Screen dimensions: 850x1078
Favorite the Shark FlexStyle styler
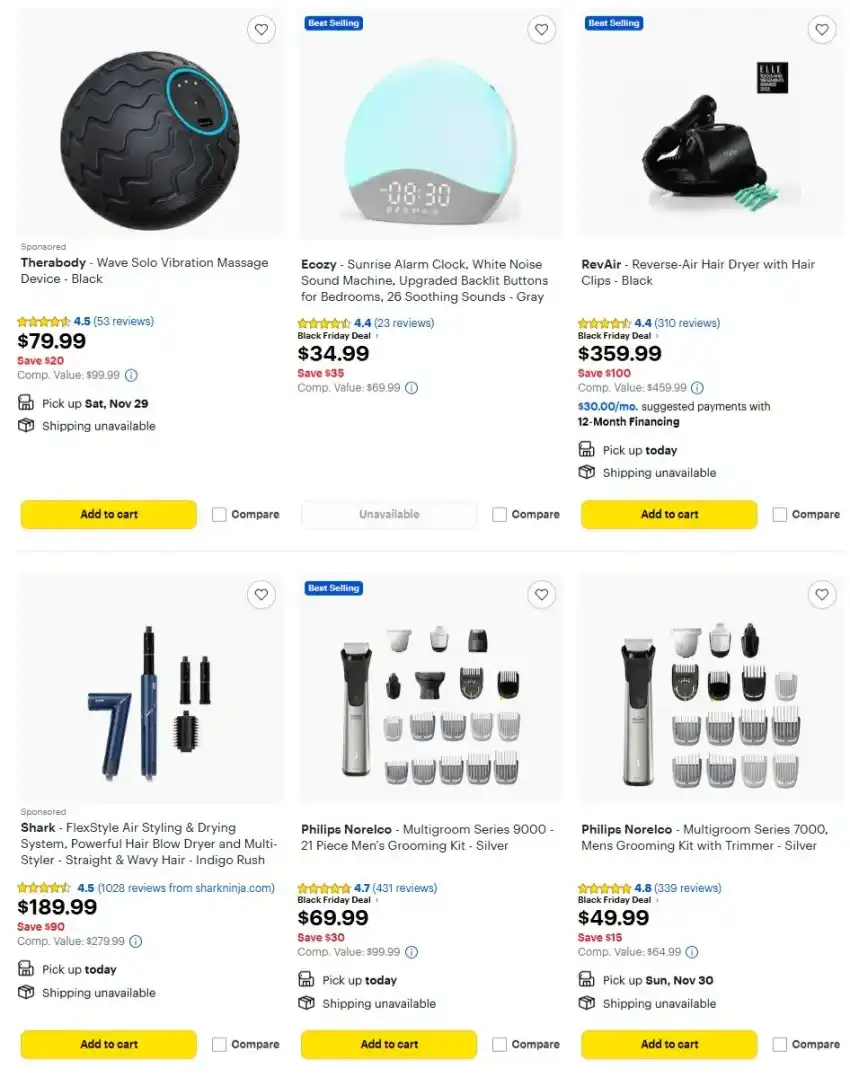point(261,595)
